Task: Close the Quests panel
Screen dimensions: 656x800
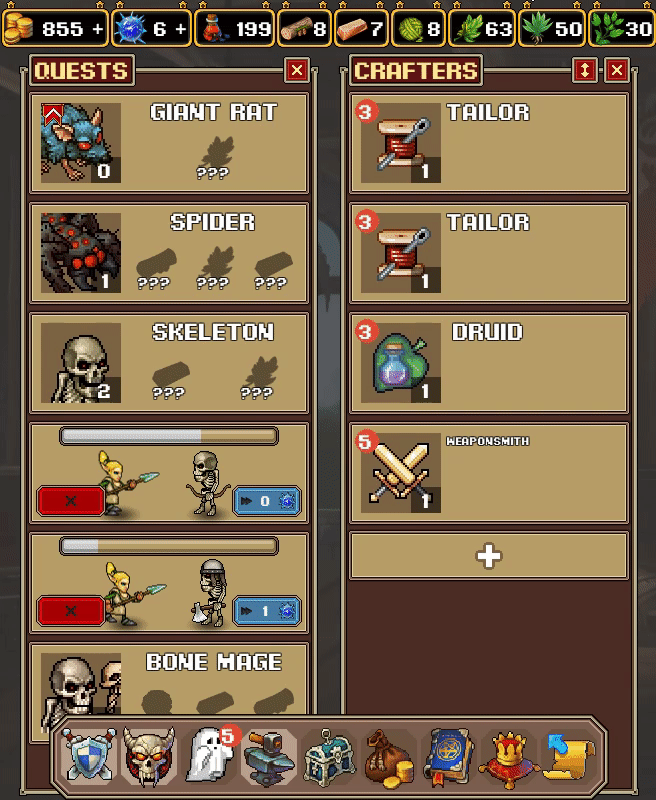Action: click(296, 70)
